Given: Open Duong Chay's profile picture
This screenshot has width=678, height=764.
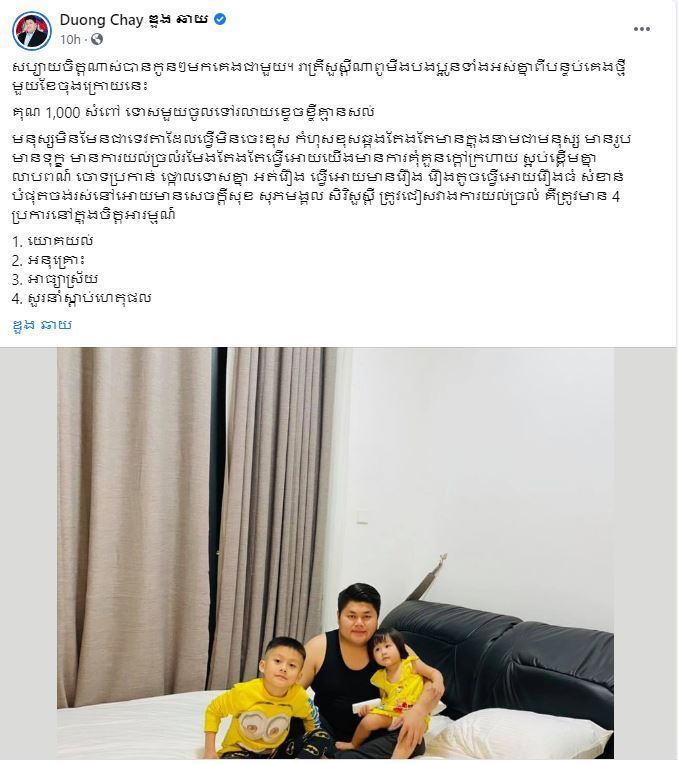Looking at the screenshot, I should point(31,28).
